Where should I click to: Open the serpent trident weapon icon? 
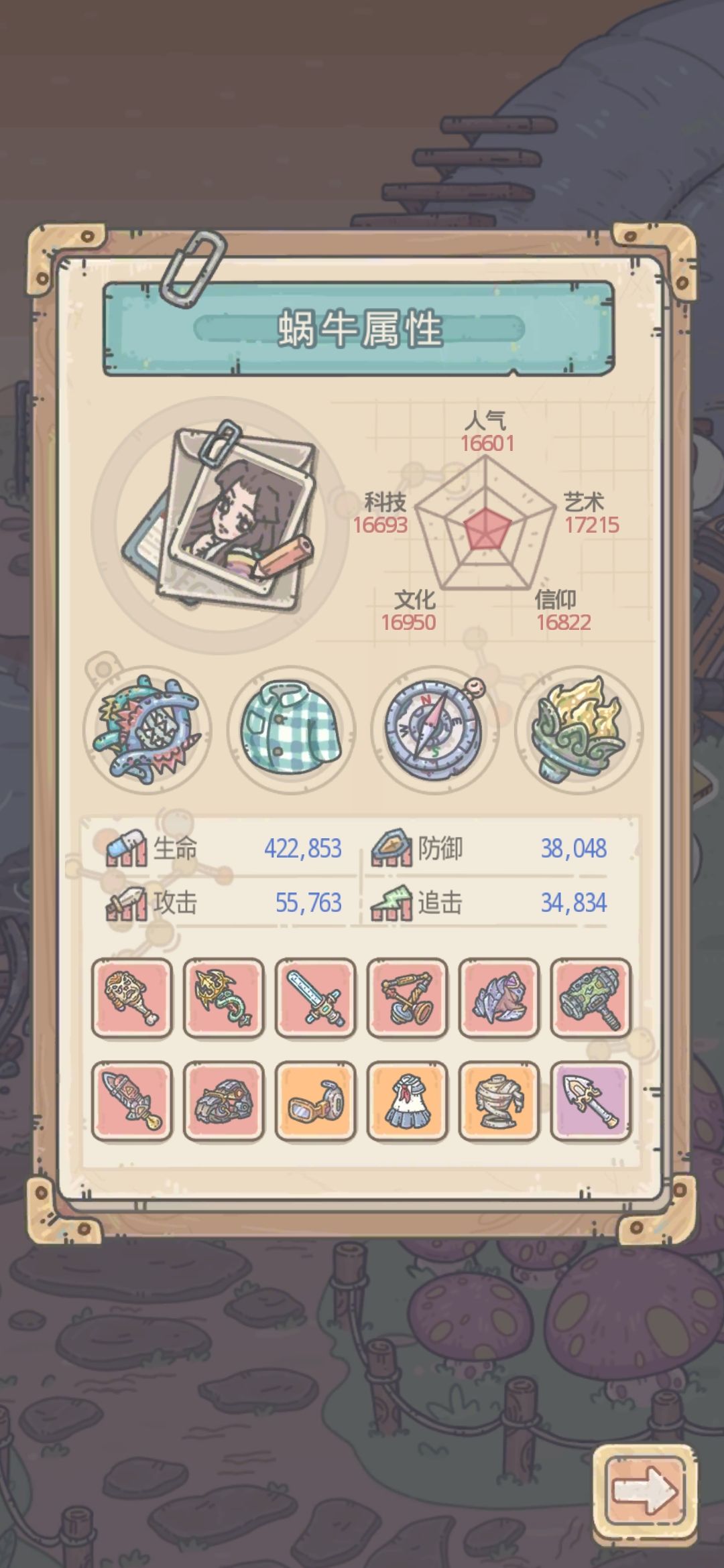[223, 996]
